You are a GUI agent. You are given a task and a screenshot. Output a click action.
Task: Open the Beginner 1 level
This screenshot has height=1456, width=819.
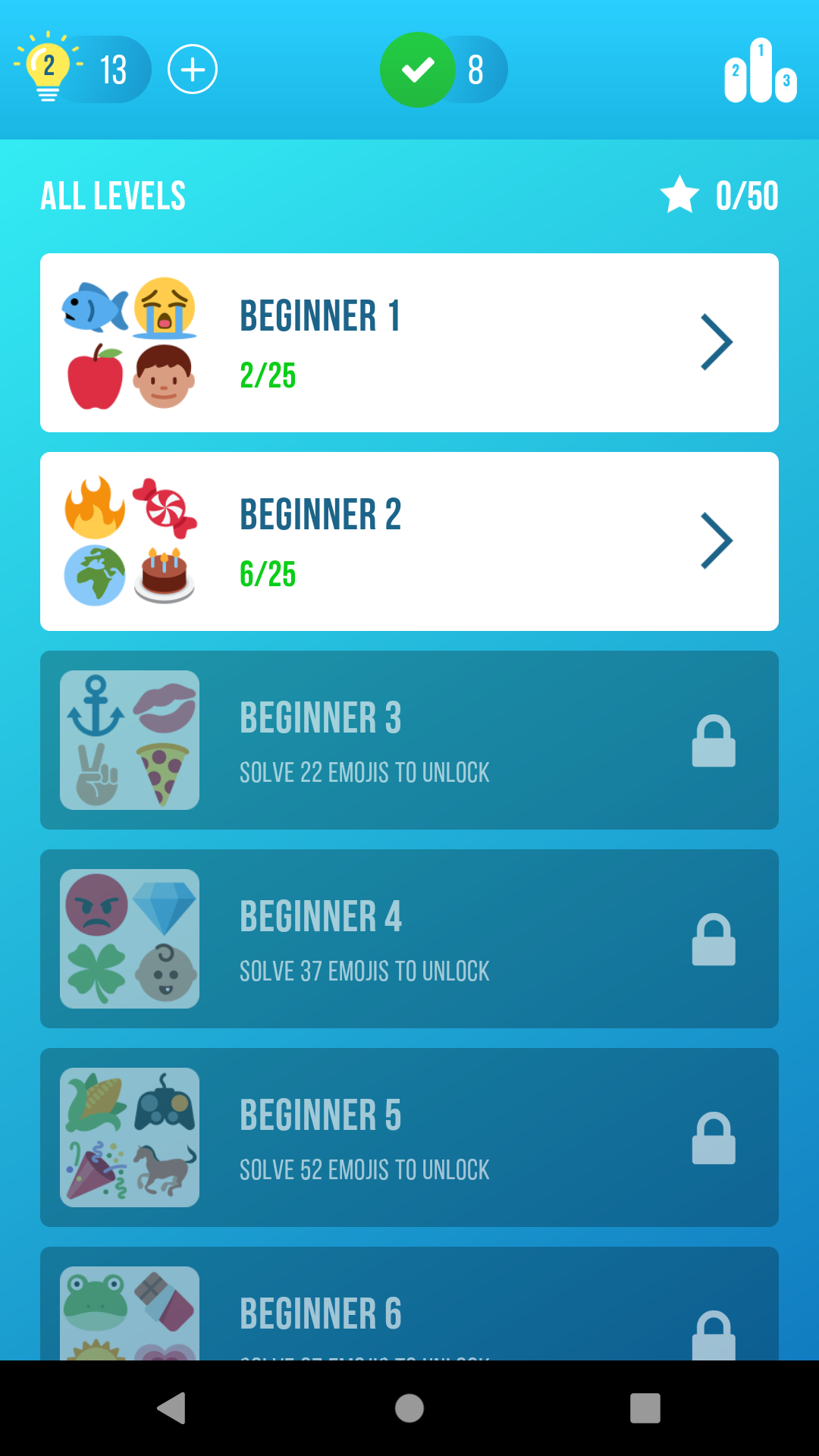(x=409, y=343)
